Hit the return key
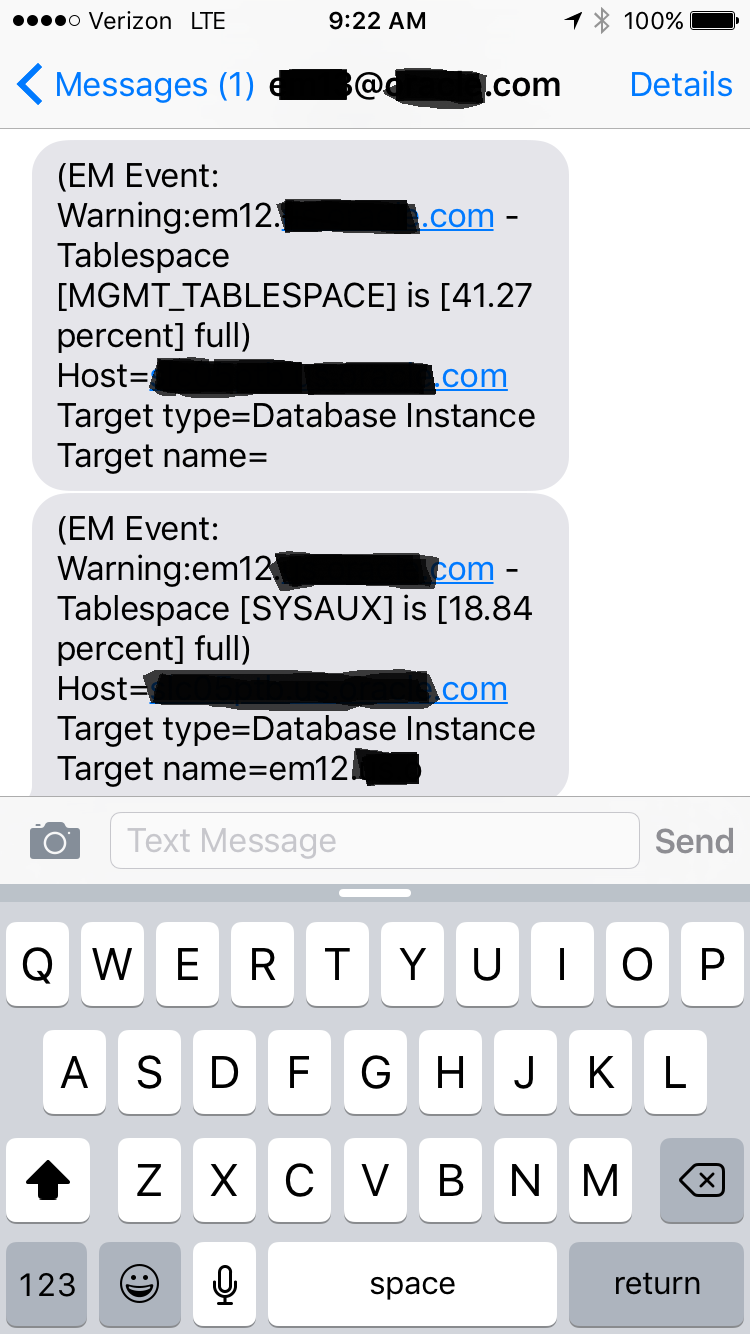The image size is (750, 1334). coord(656,1283)
